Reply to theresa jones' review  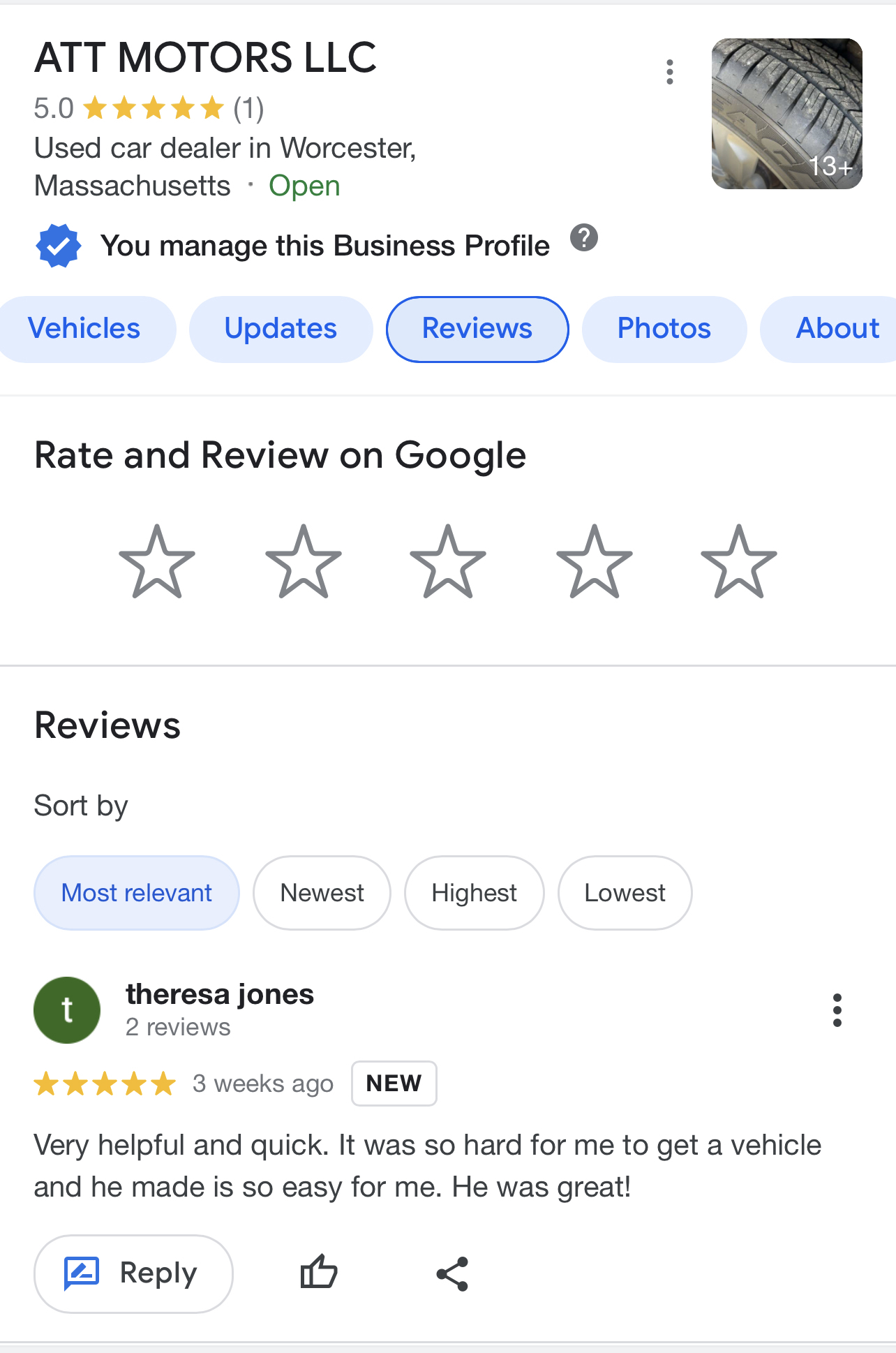tap(133, 1273)
